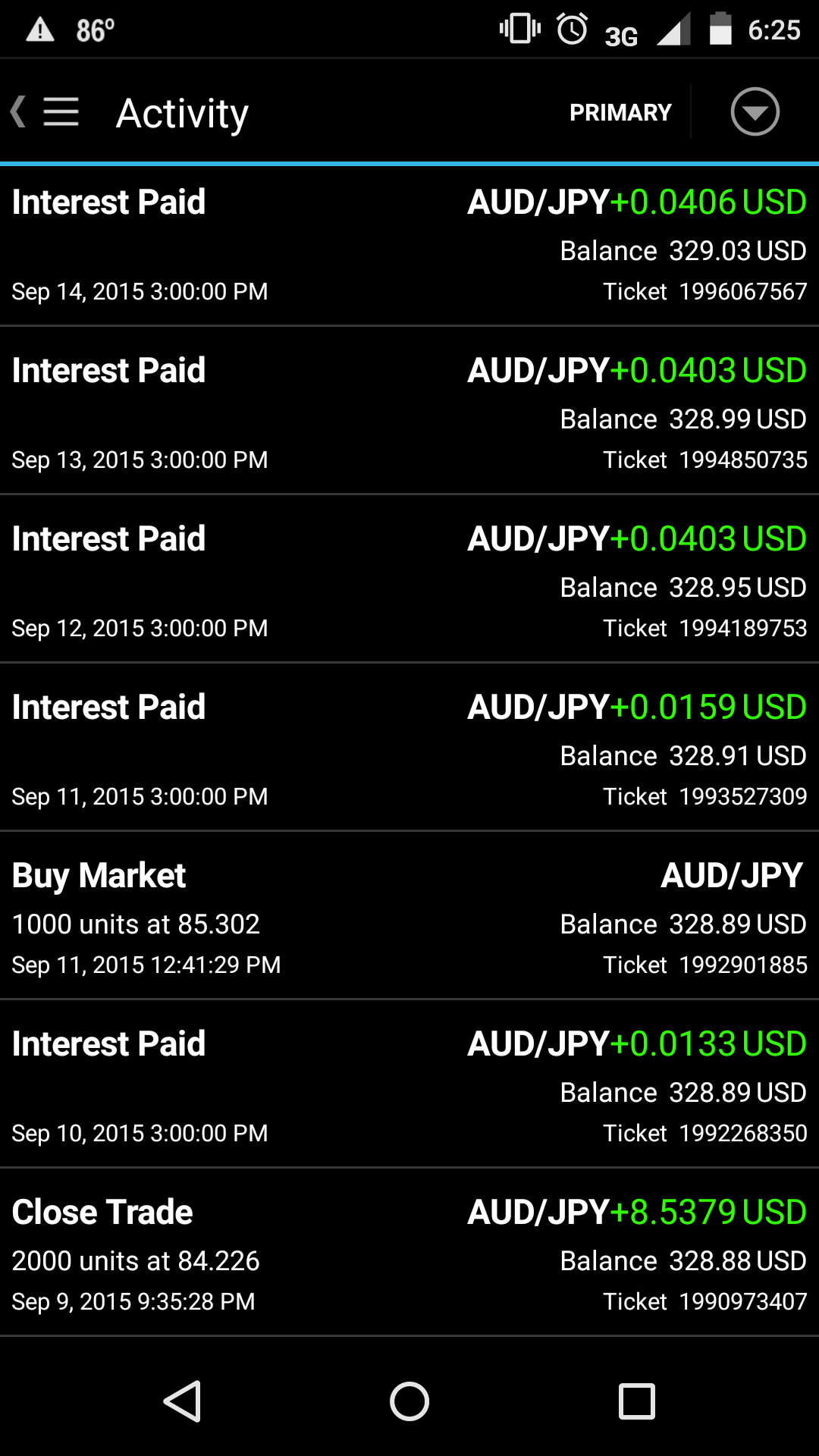This screenshot has width=819, height=1456.
Task: Open Interest Paid entry from Sep 14
Action: [x=409, y=246]
